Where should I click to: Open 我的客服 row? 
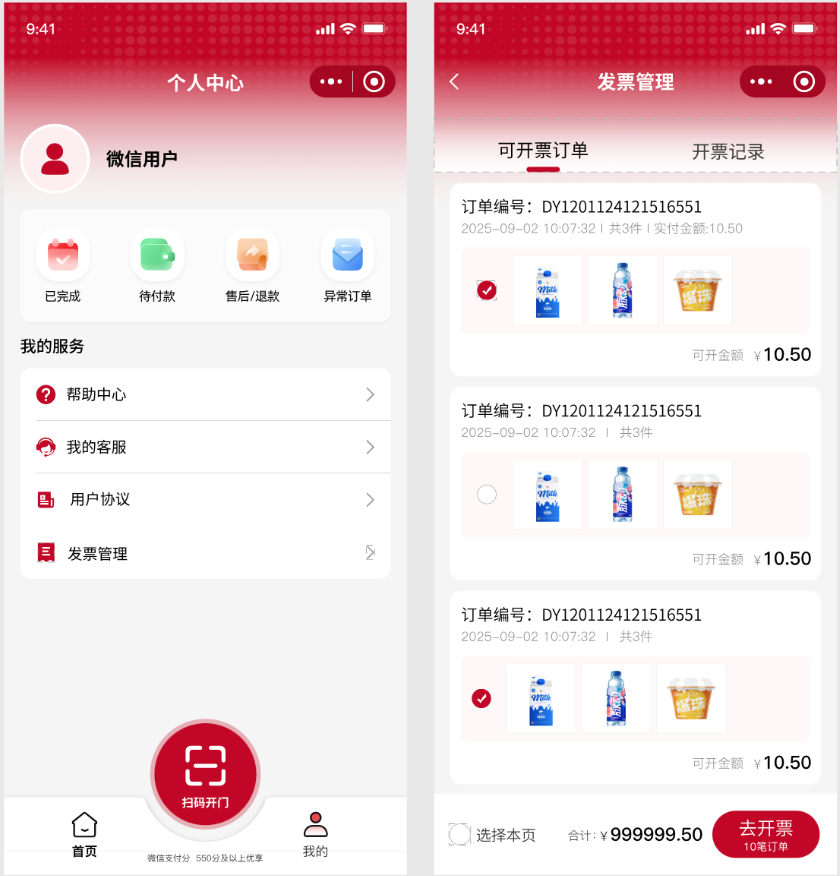(x=205, y=447)
